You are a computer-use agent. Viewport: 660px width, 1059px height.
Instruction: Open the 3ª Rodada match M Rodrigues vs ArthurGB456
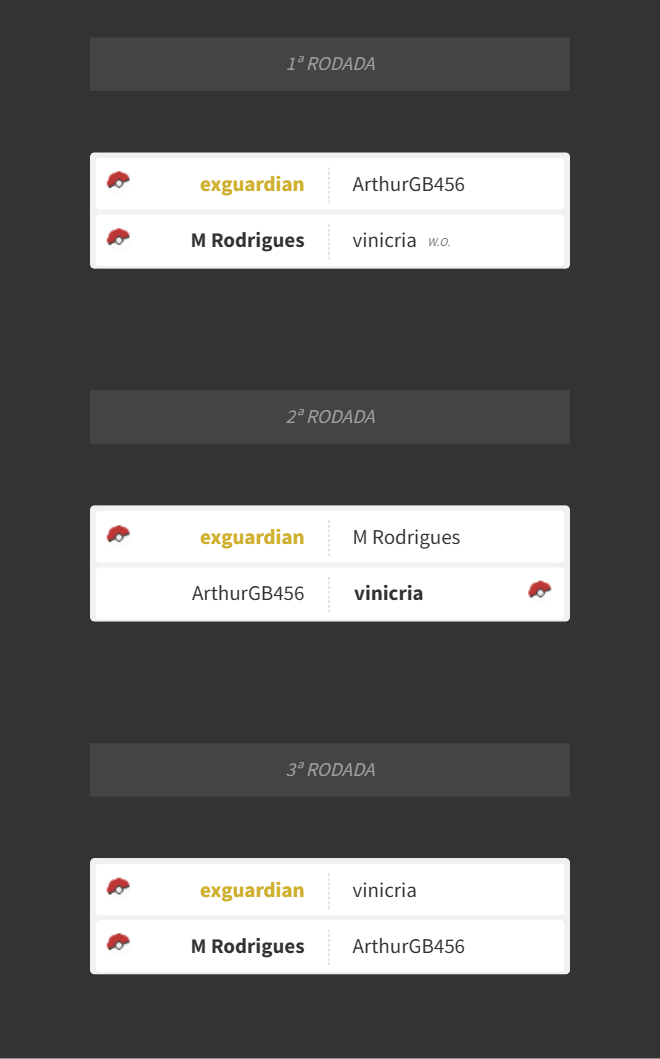[x=330, y=946]
